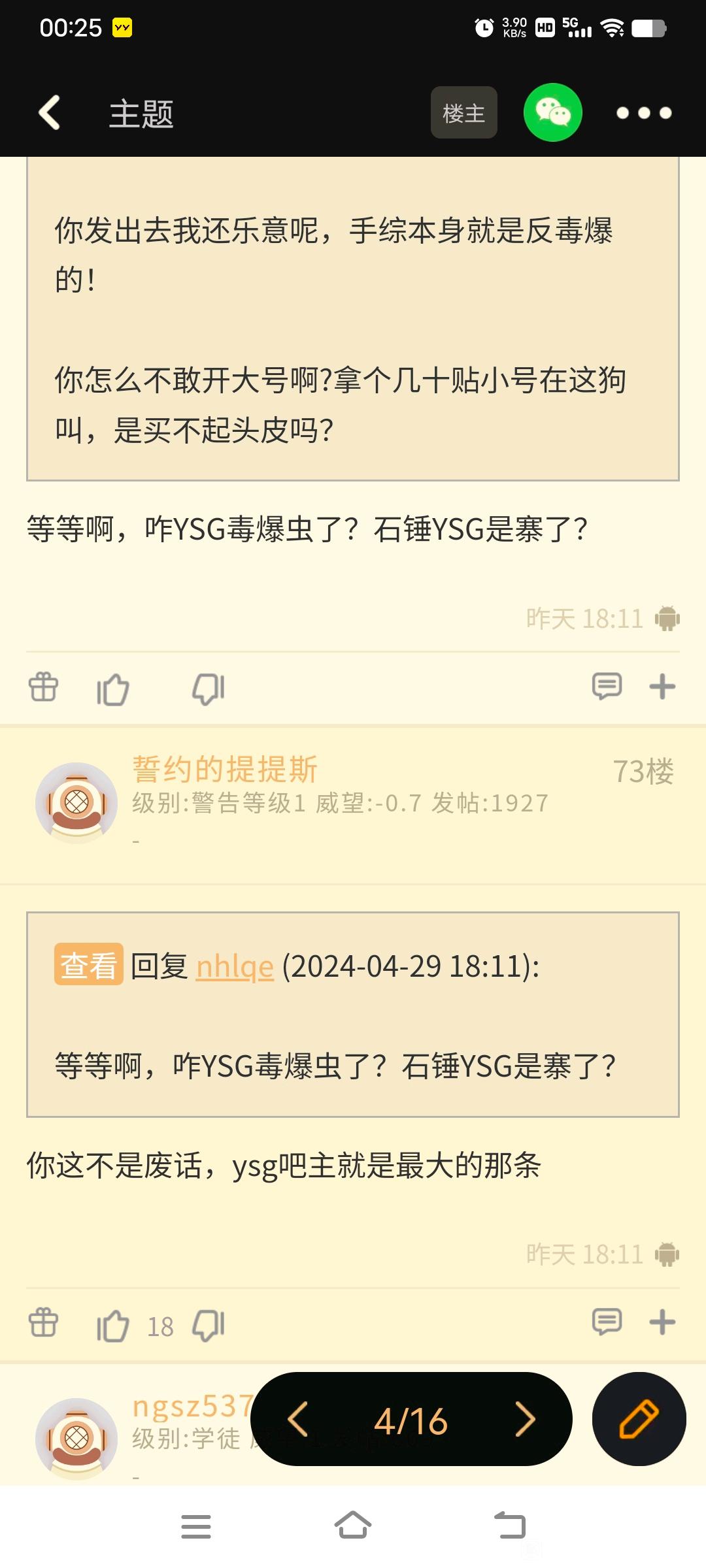Share thread via the WeChat icon
This screenshot has width=706, height=1568.
553,112
